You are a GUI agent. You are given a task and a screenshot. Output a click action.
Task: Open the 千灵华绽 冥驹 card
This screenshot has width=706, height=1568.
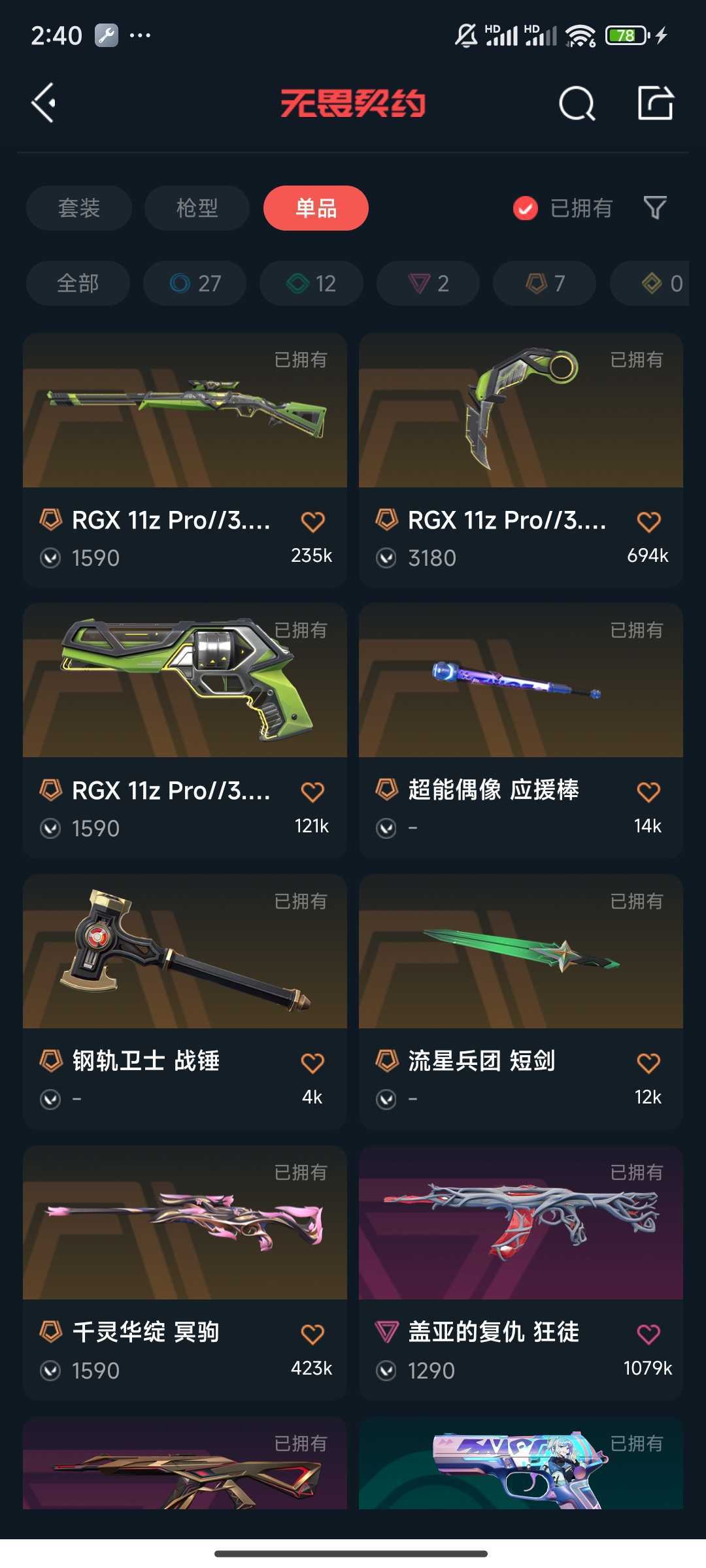point(185,1273)
